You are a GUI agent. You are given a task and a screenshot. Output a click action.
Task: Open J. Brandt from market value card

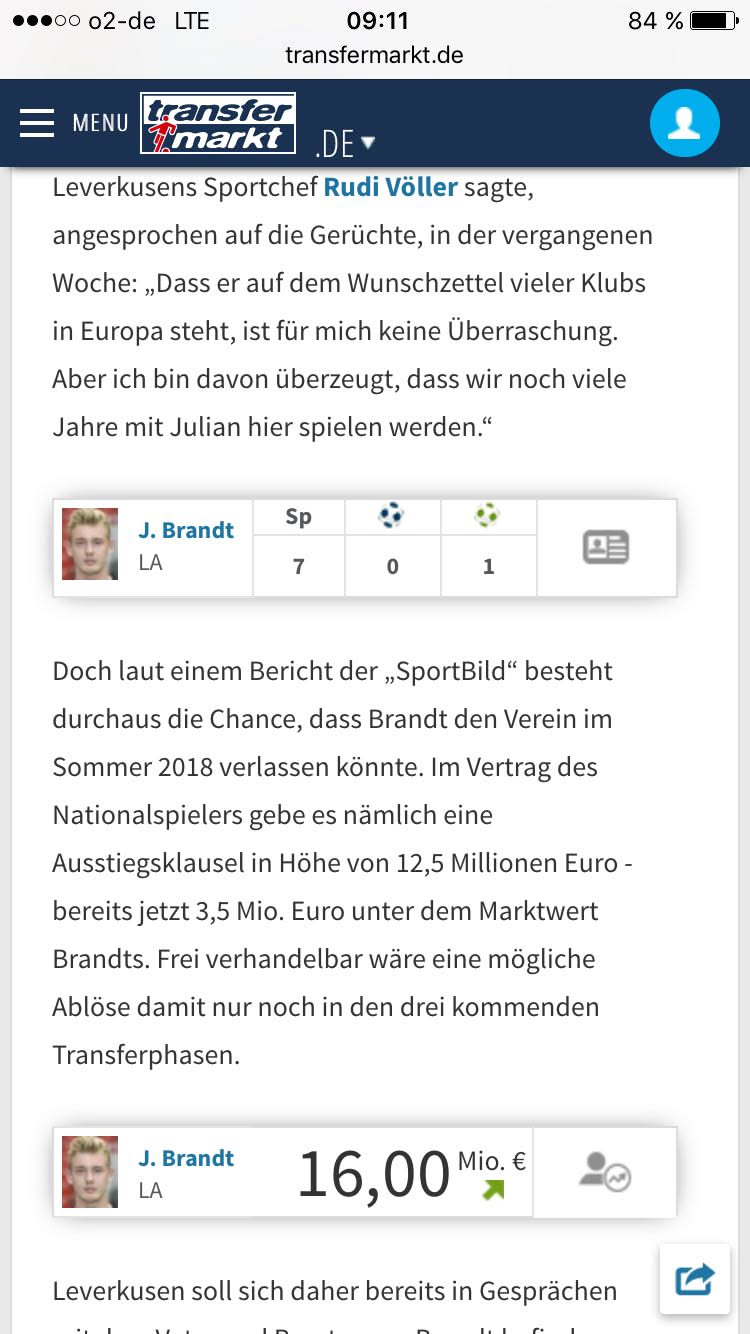coord(186,1158)
